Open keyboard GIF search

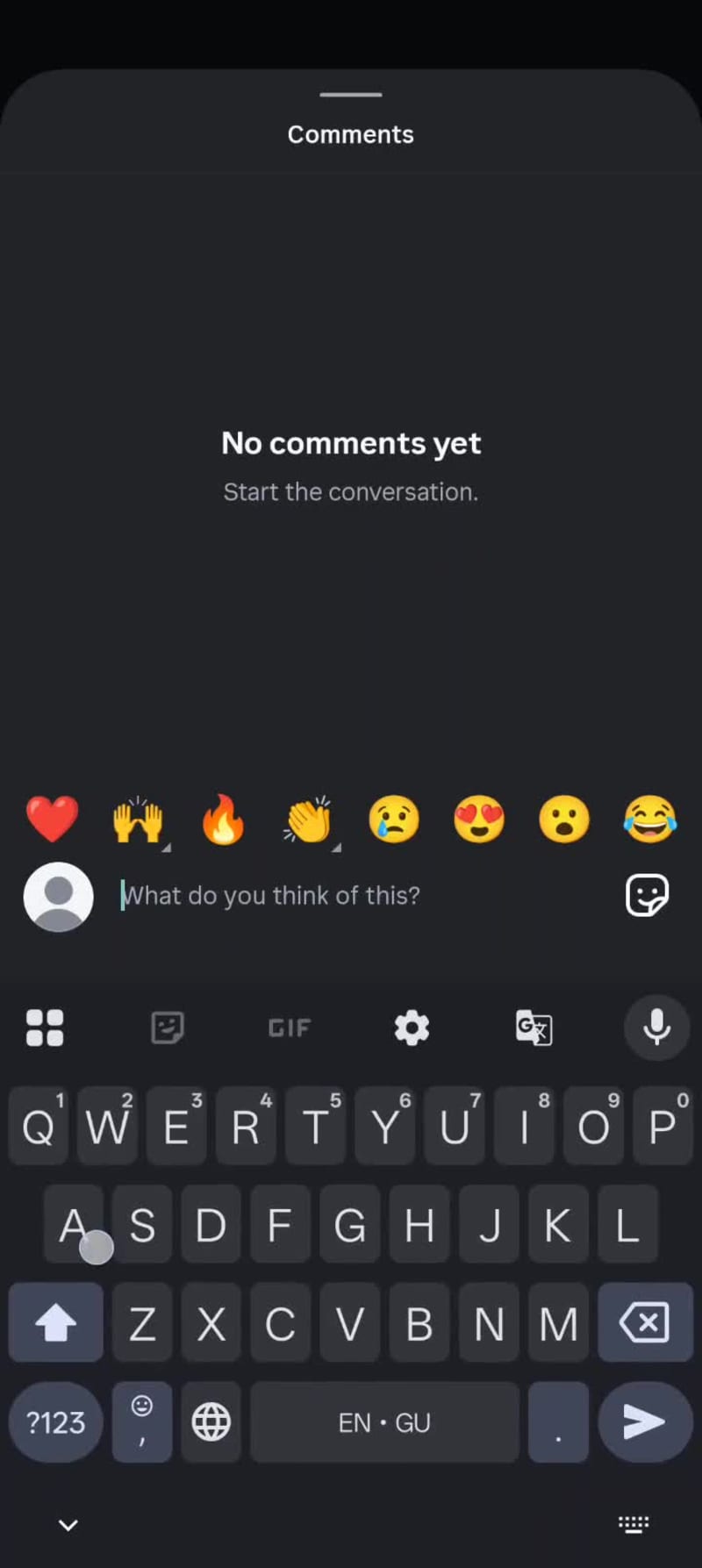click(290, 1027)
